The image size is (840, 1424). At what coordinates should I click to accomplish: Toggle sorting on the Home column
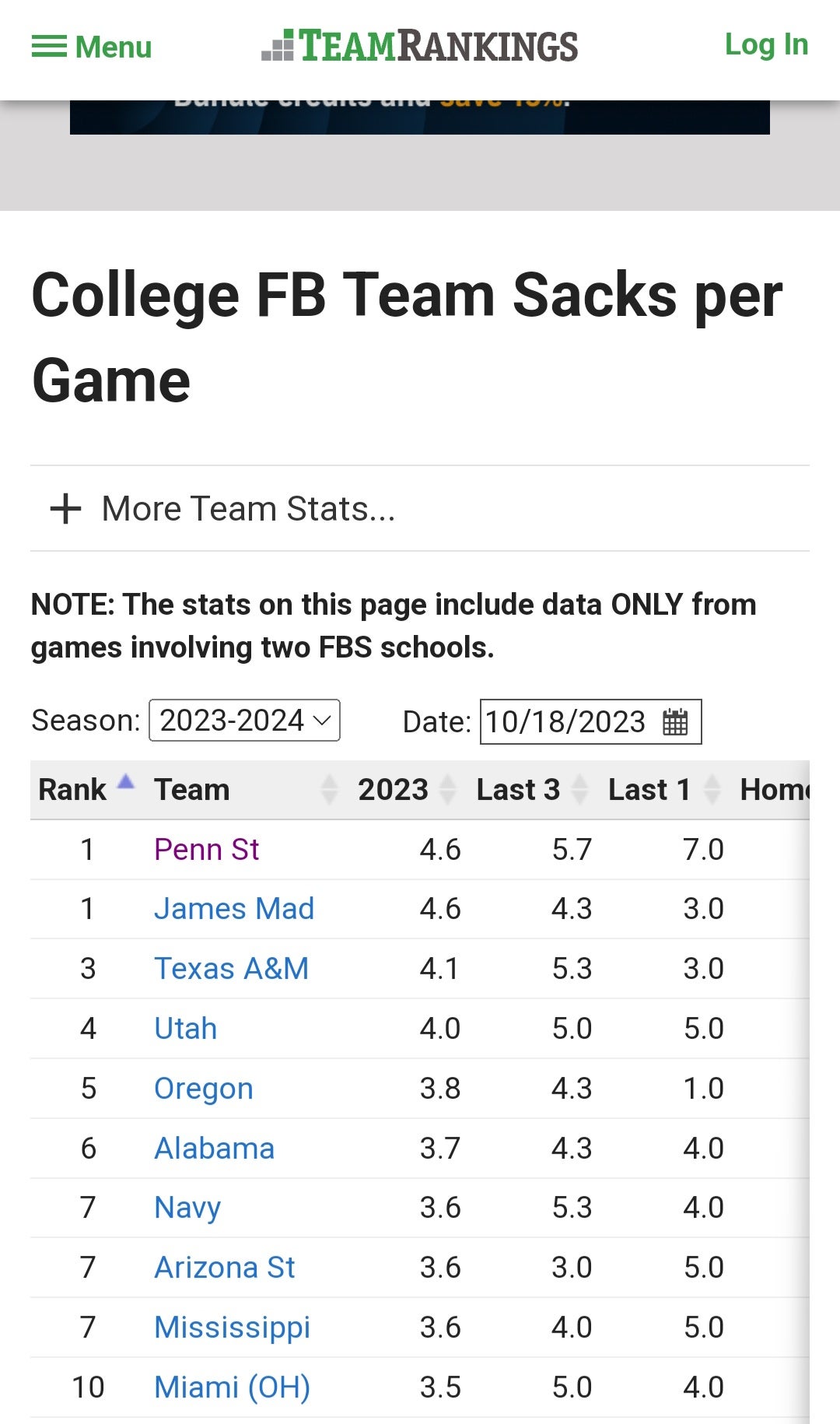click(778, 789)
